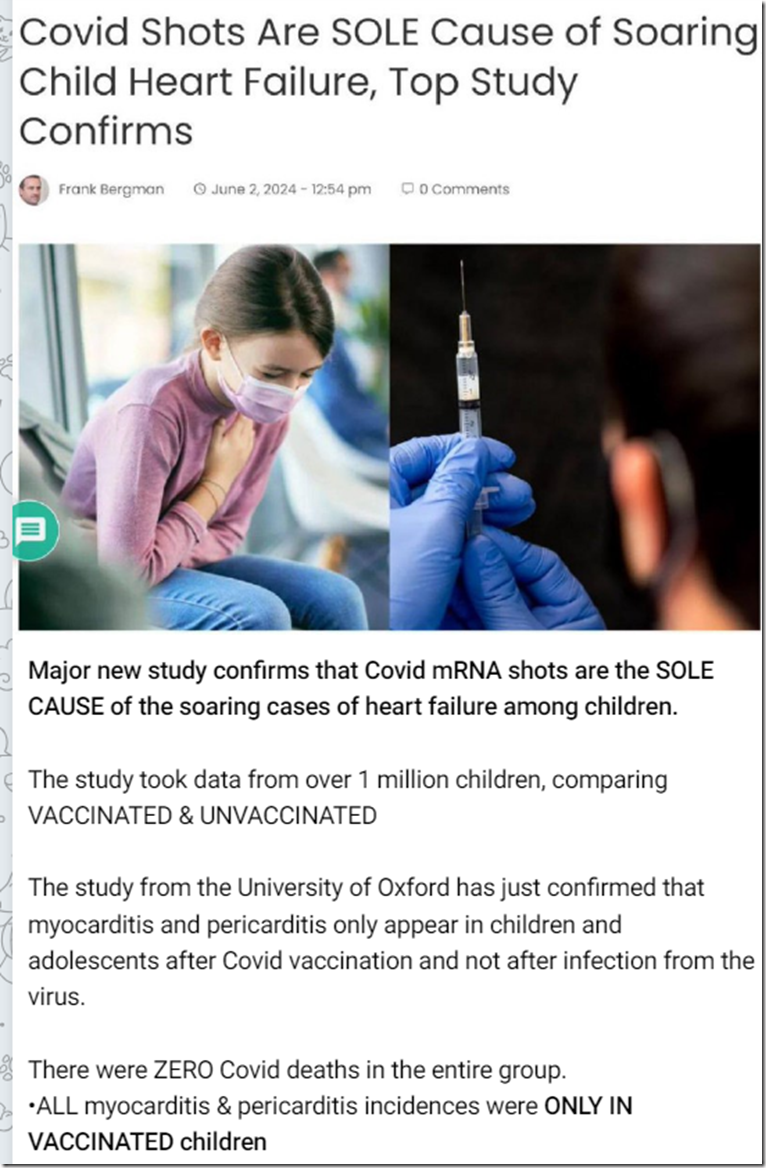Open author Frank Bergman's profile
The width and height of the screenshot is (766, 1168).
coord(110,189)
